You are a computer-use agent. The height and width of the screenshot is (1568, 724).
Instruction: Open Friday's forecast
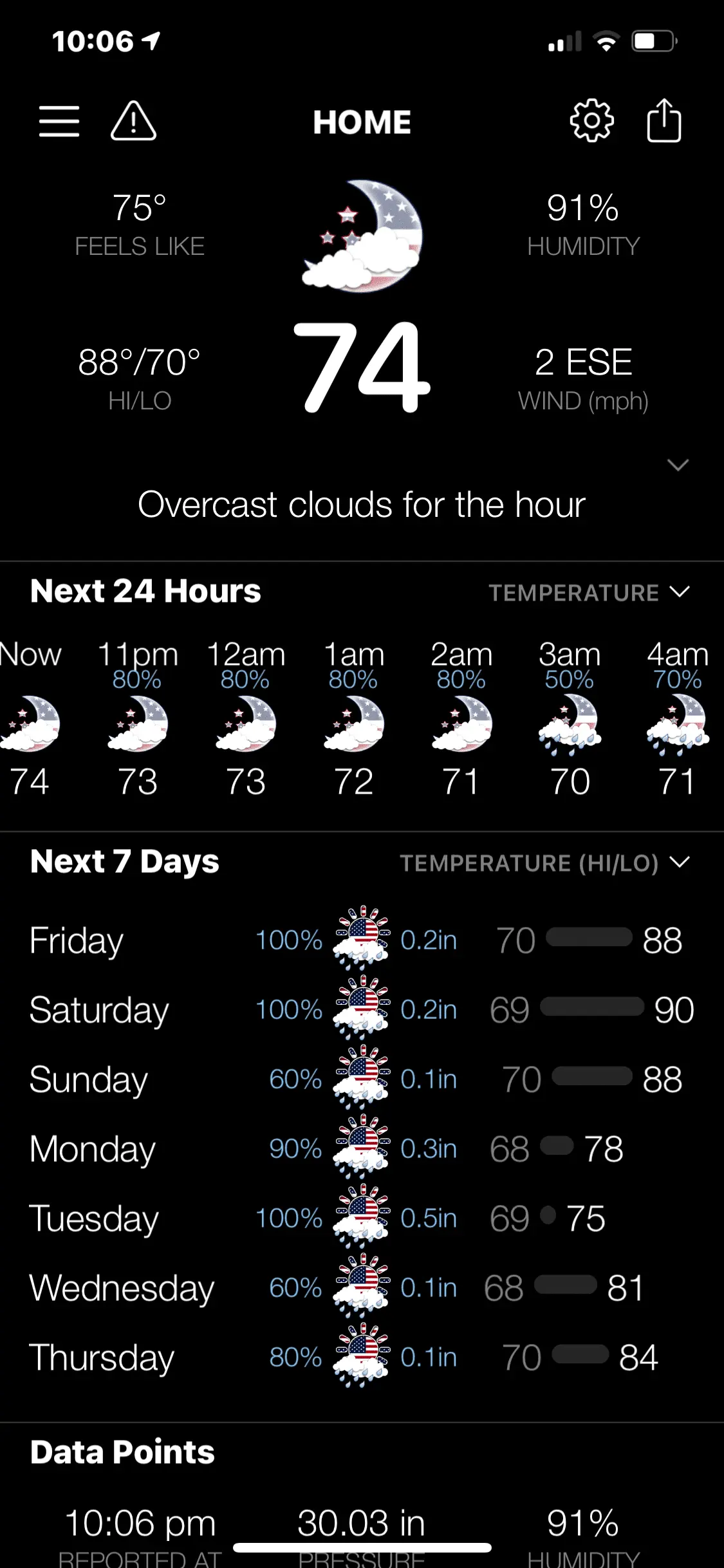pyautogui.click(x=362, y=940)
